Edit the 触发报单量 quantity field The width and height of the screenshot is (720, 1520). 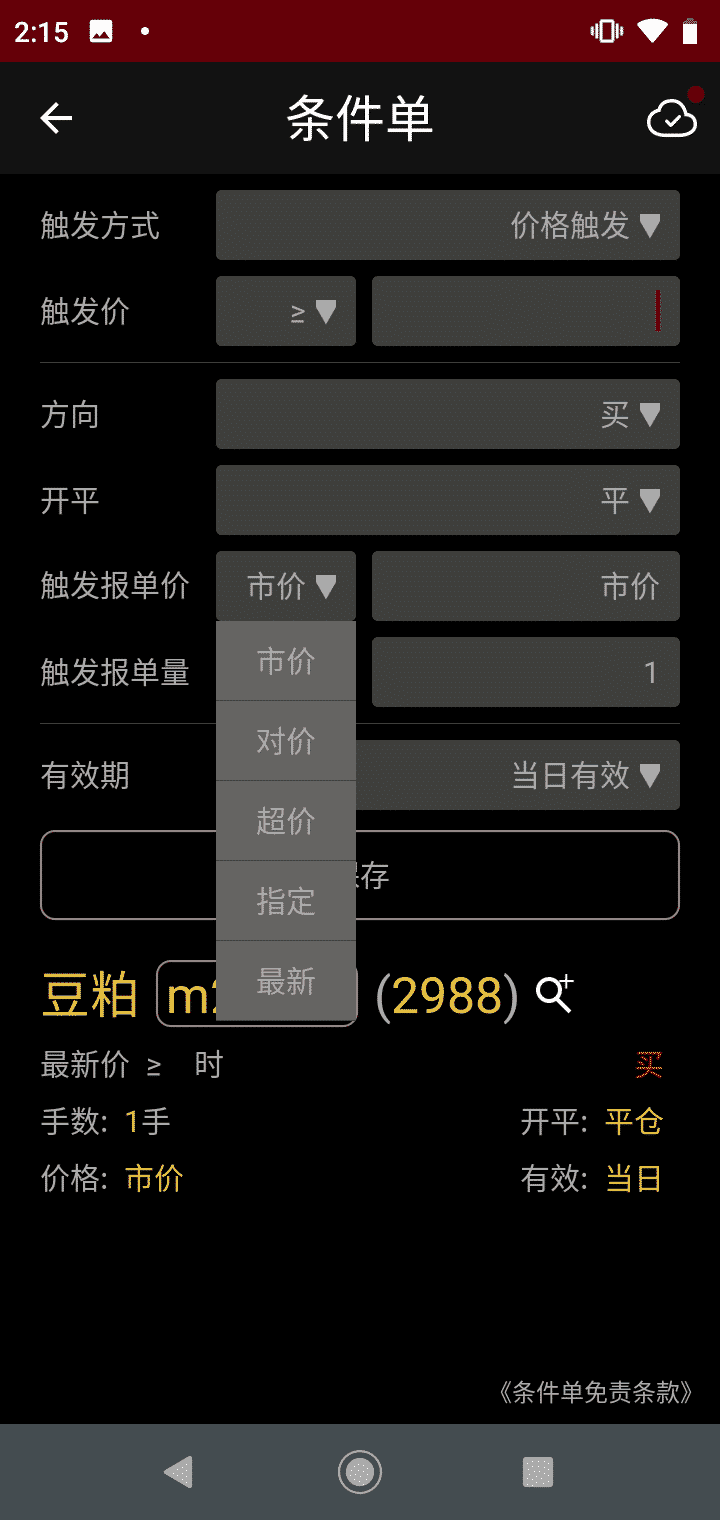pyautogui.click(x=525, y=672)
